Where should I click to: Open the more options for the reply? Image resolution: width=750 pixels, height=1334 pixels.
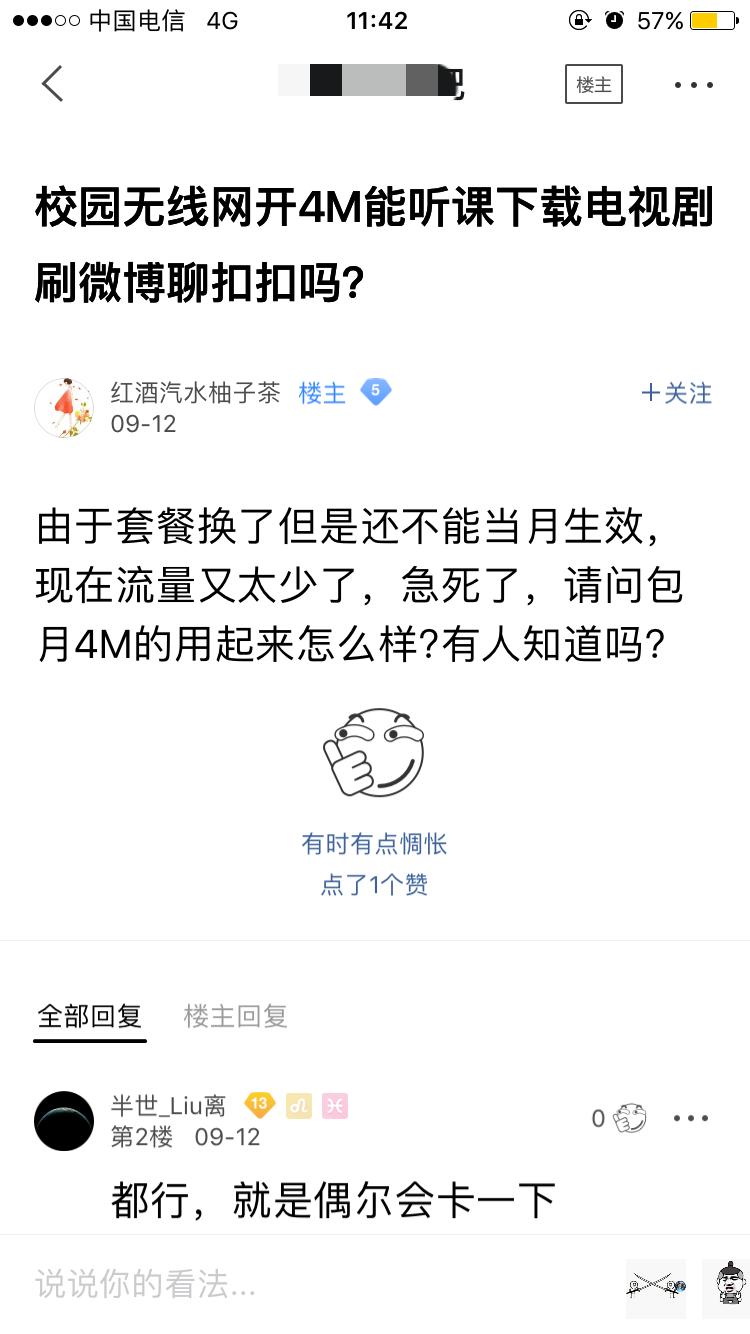(692, 1117)
